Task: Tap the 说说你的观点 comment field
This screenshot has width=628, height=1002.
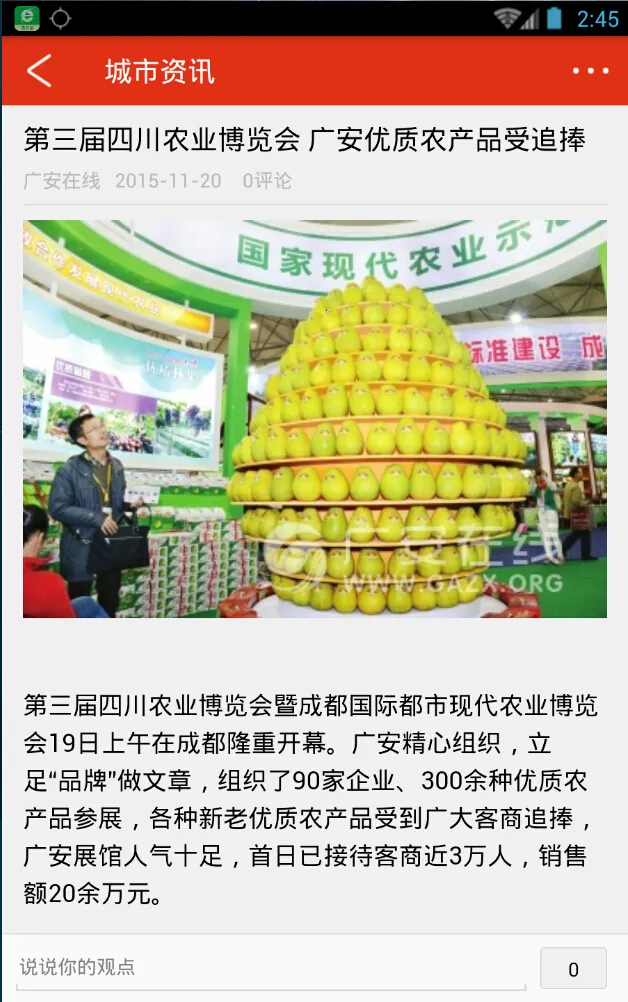Action: click(x=270, y=967)
